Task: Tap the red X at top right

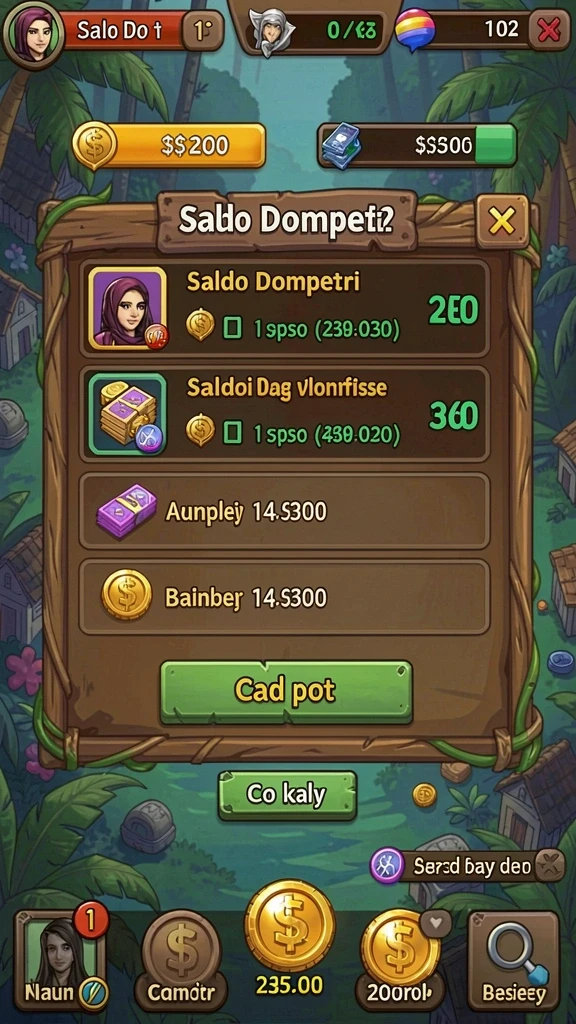Action: point(549,29)
